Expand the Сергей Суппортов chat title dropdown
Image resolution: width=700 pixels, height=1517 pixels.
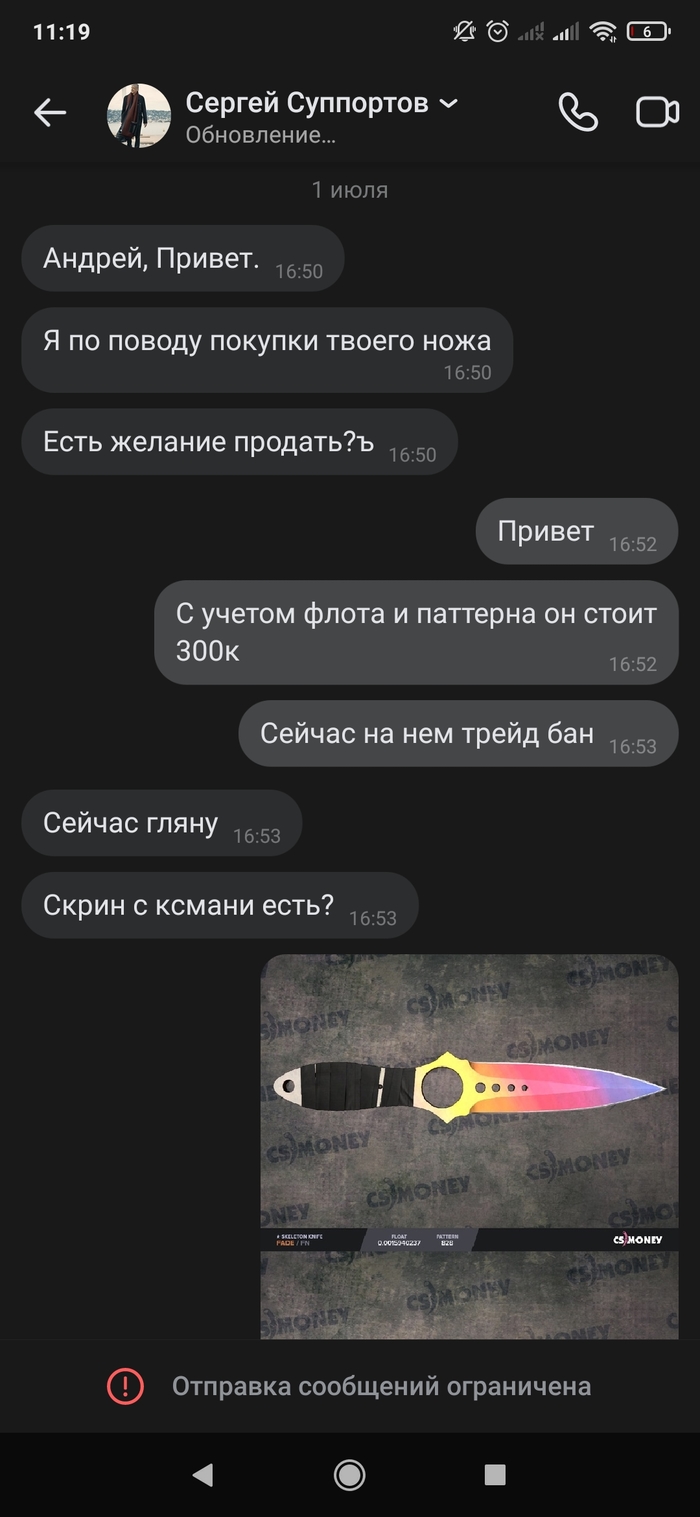point(449,103)
